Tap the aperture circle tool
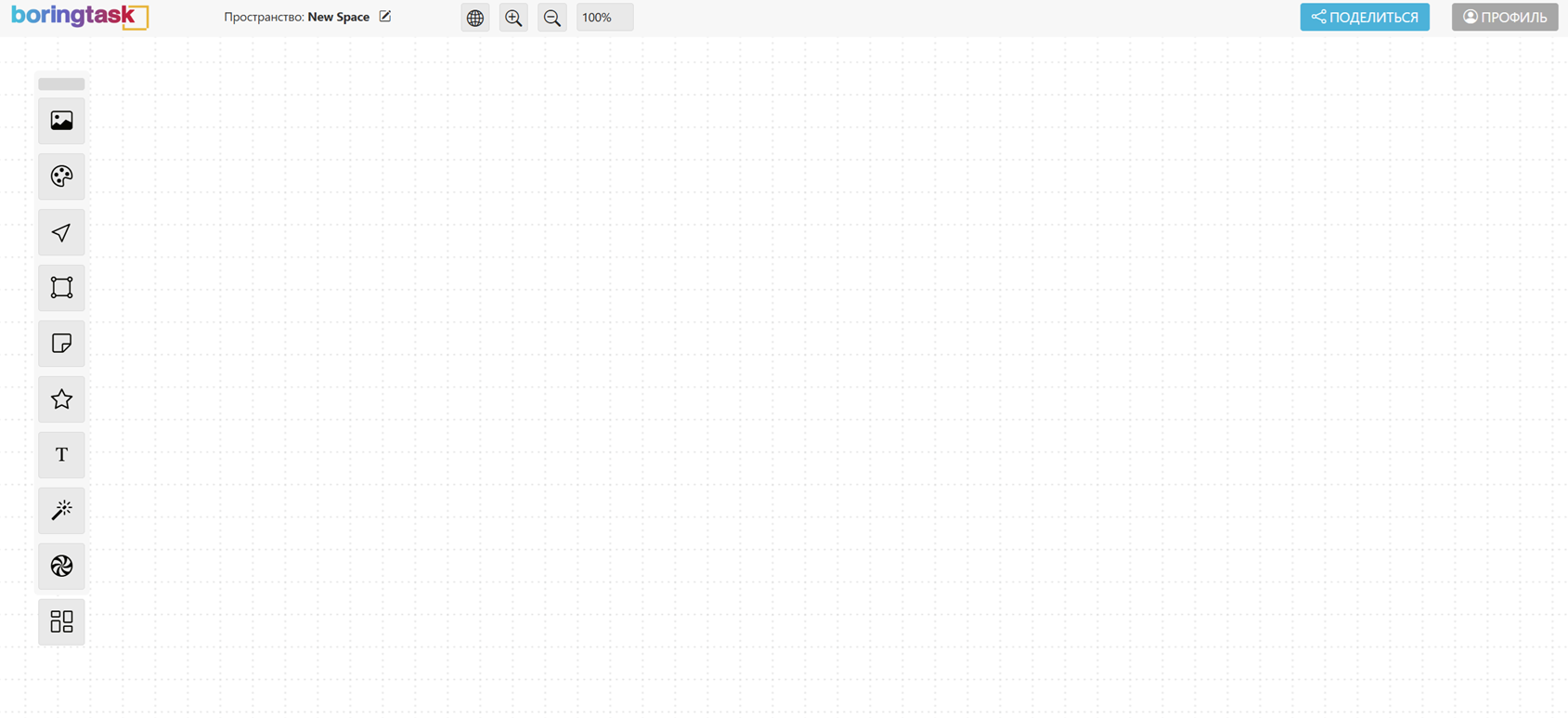The height and width of the screenshot is (718, 1568). click(x=61, y=566)
